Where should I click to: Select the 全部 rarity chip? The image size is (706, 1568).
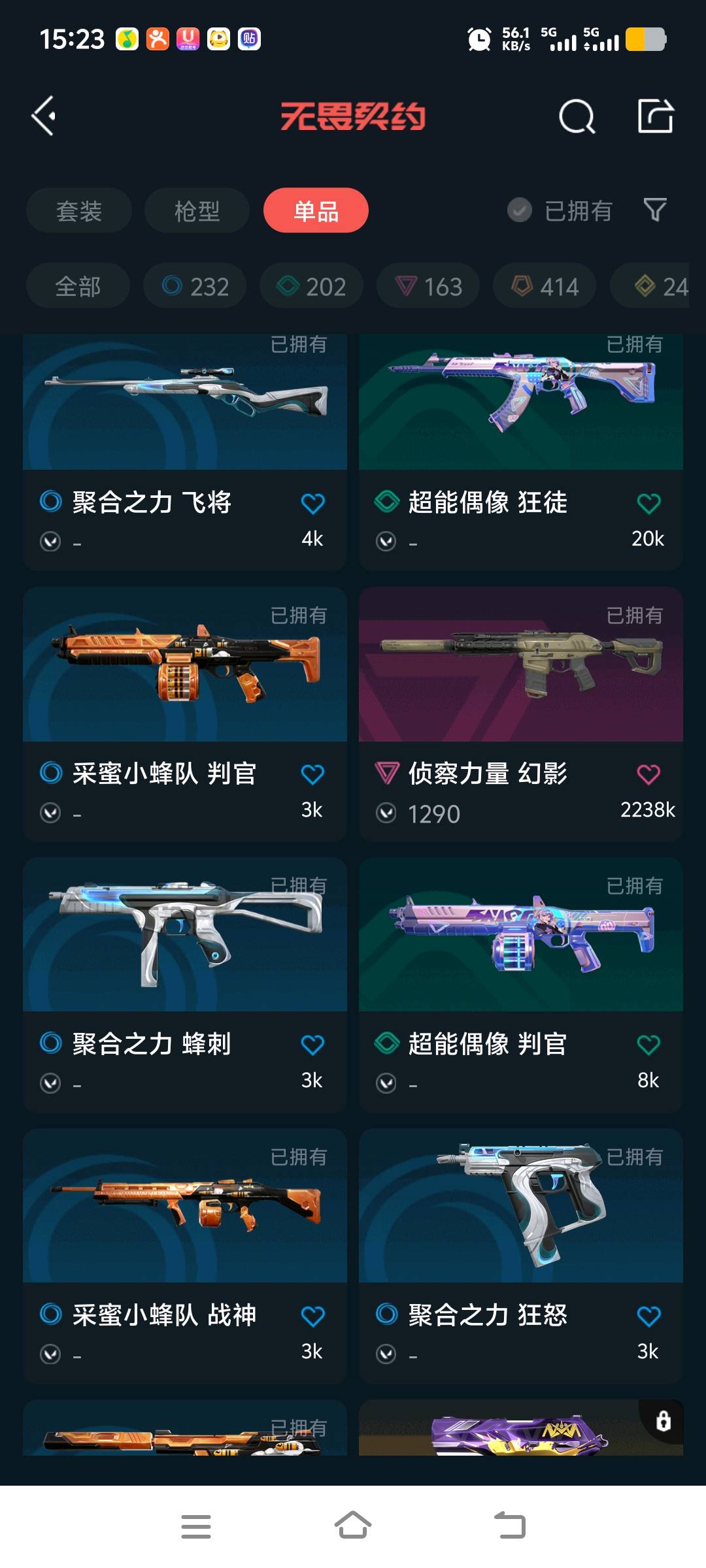[x=78, y=286]
